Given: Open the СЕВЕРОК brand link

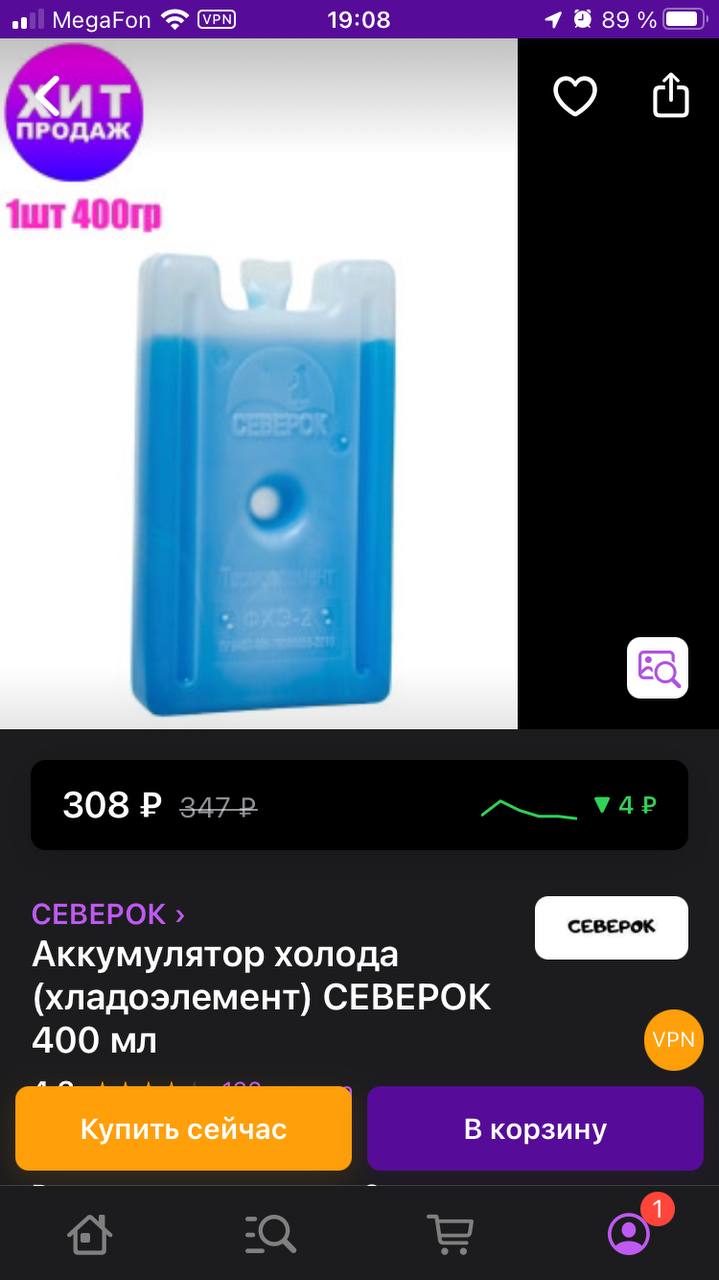Looking at the screenshot, I should pos(108,914).
